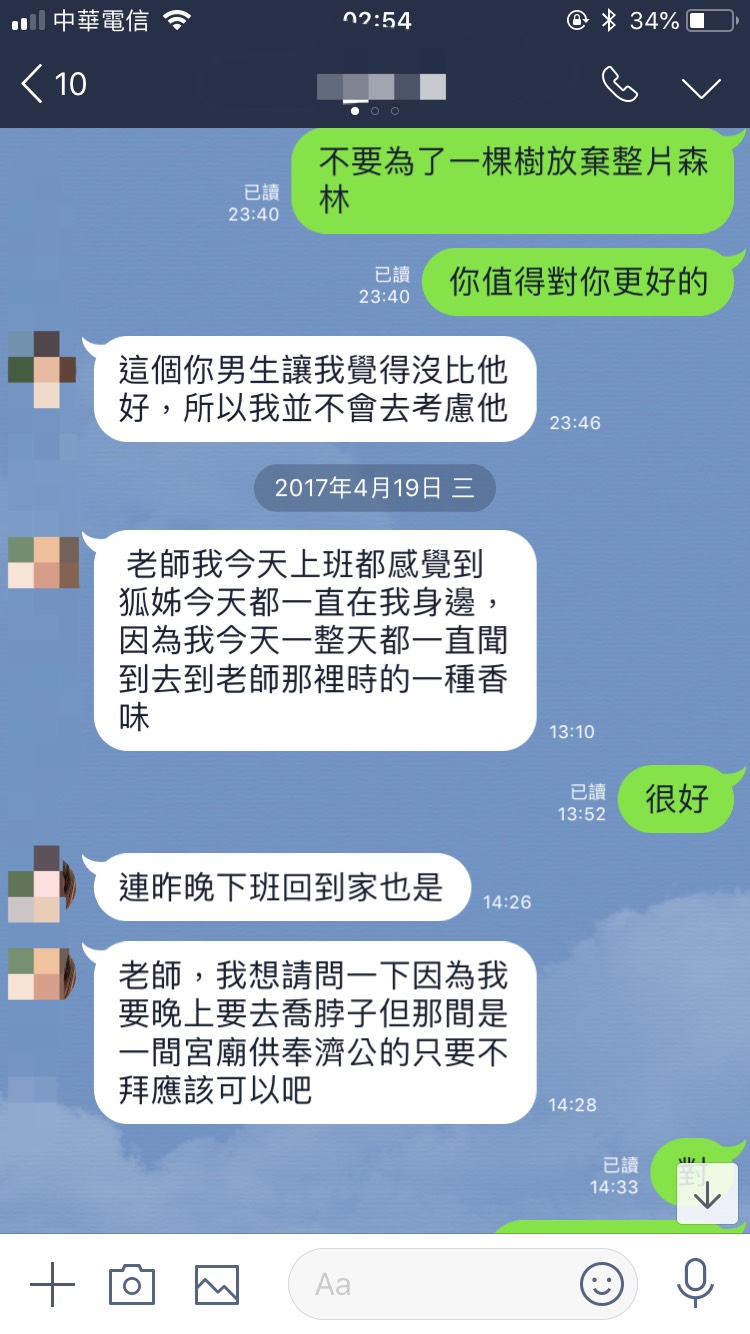Open the emoji and sticker picker
Viewport: 750px width, 1334px height.
point(601,1284)
